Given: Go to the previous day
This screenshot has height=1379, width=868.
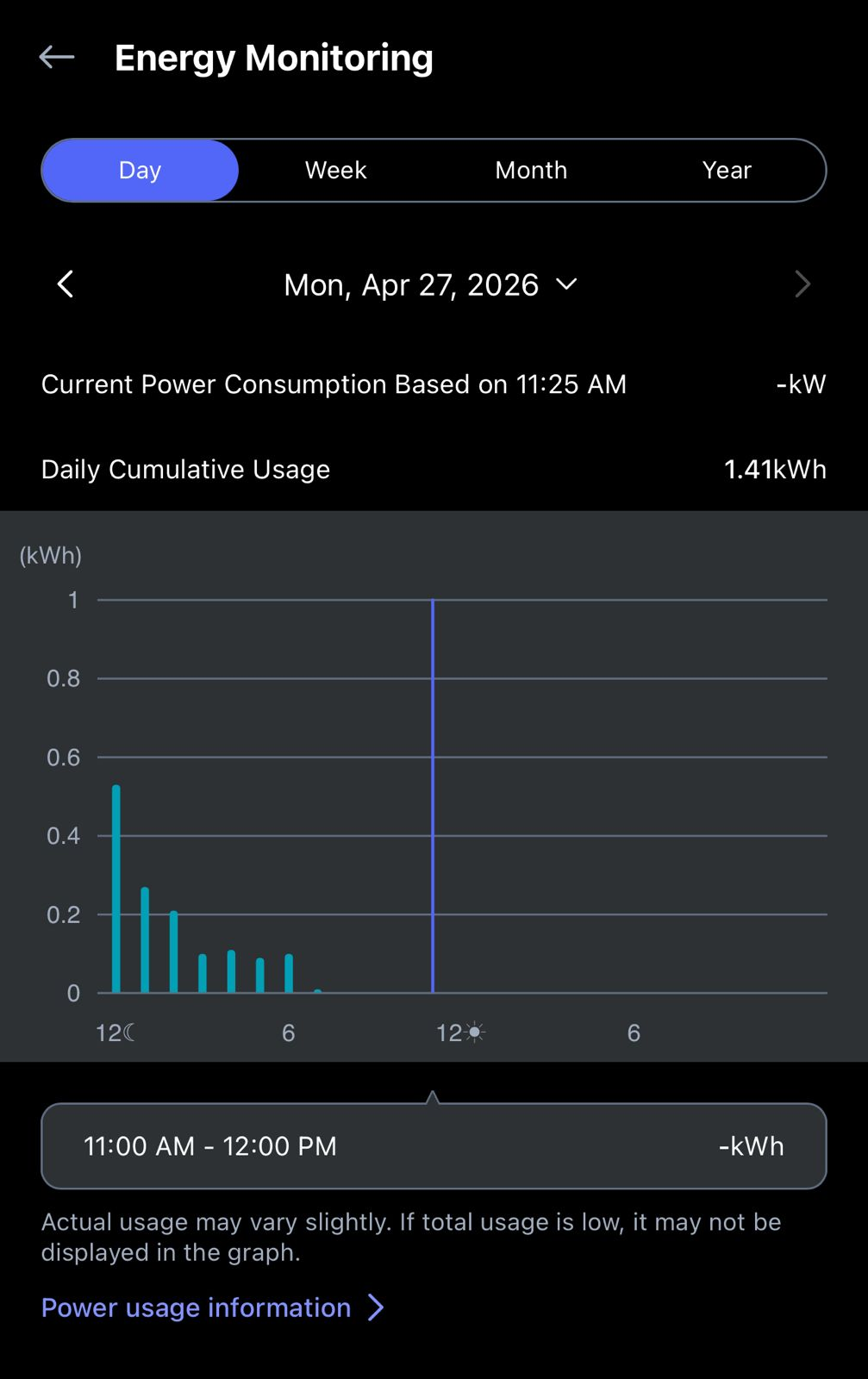Looking at the screenshot, I should pos(66,284).
